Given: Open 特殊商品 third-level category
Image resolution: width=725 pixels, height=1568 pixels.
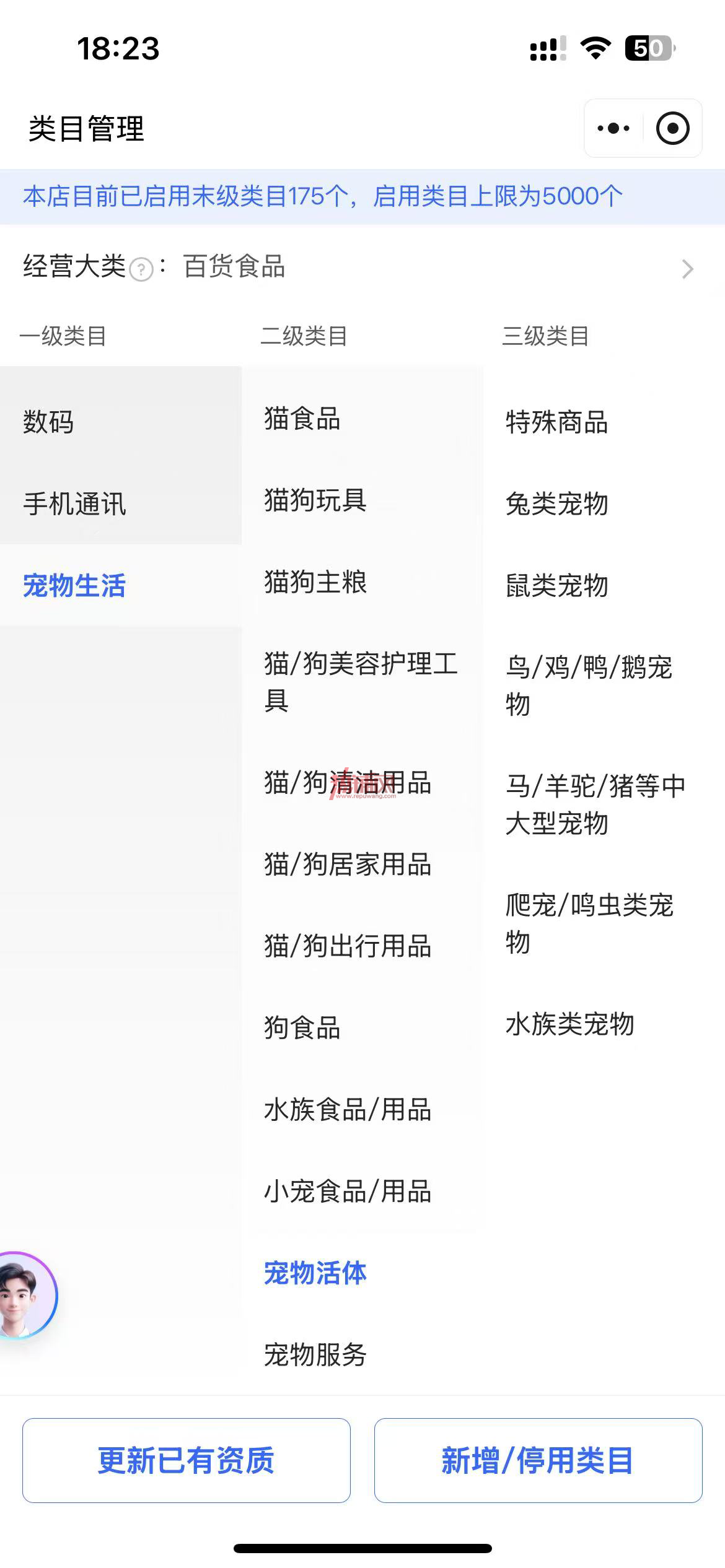Looking at the screenshot, I should pos(556,422).
